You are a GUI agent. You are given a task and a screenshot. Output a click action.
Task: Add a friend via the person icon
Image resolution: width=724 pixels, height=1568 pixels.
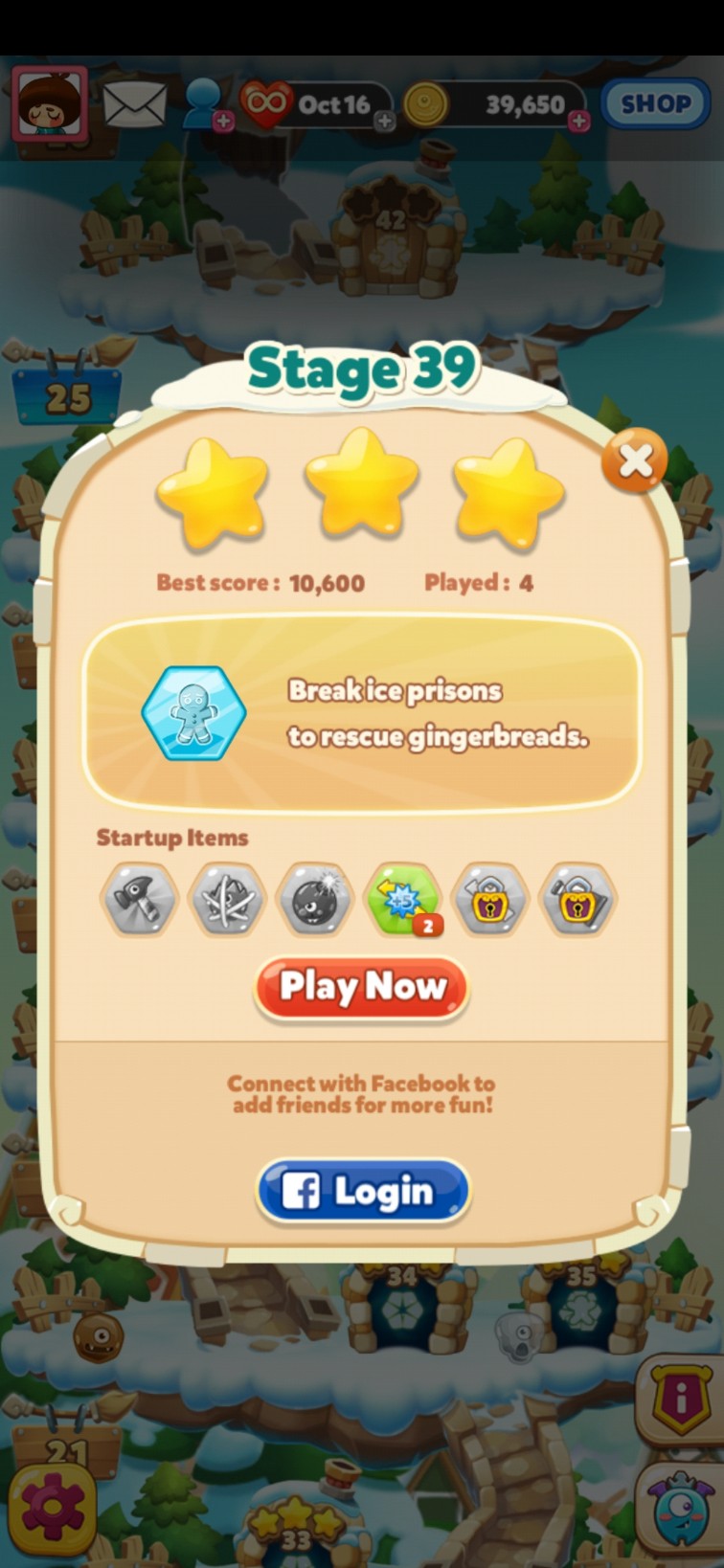tap(205, 103)
